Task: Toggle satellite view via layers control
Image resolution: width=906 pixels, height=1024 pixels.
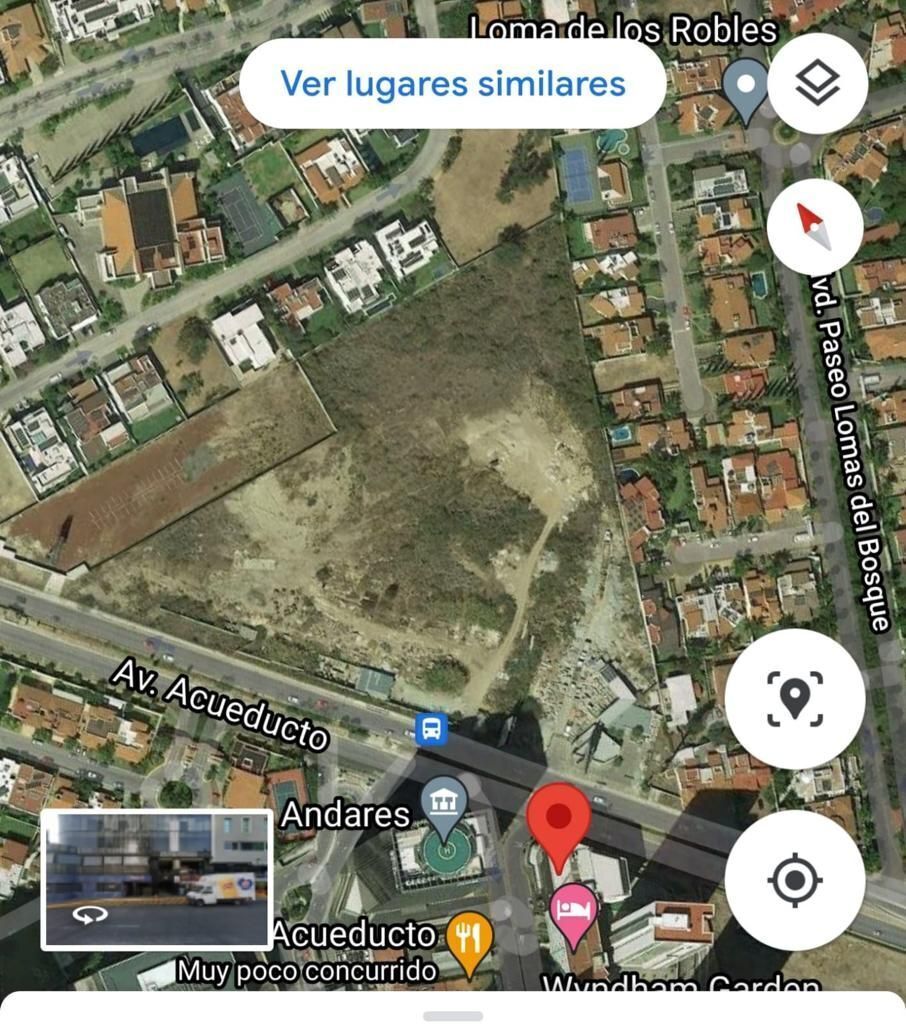Action: click(817, 84)
